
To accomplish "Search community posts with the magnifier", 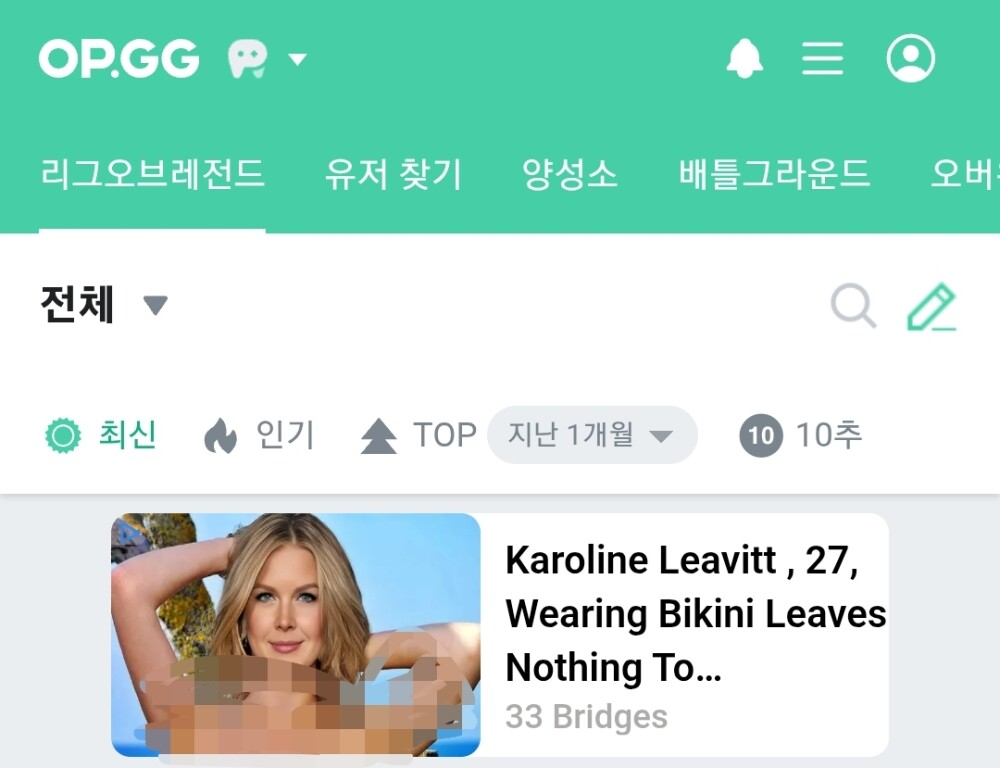I will click(x=853, y=306).
